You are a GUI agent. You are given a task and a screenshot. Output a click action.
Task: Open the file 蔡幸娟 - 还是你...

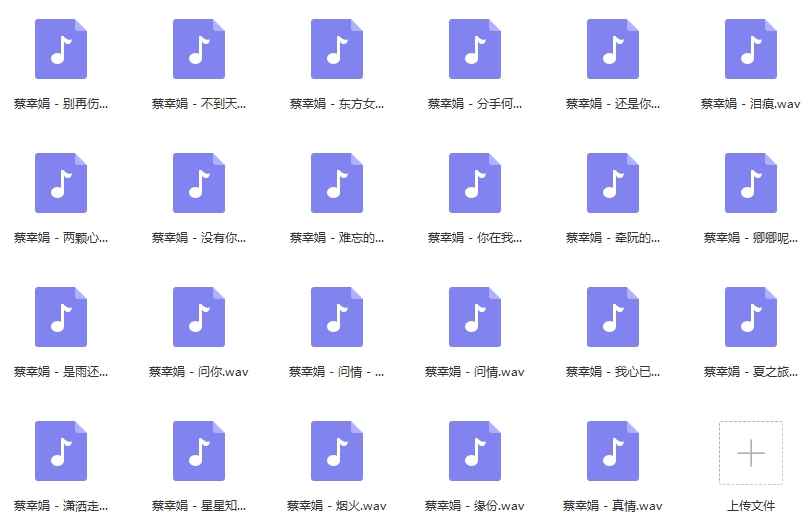pos(613,49)
